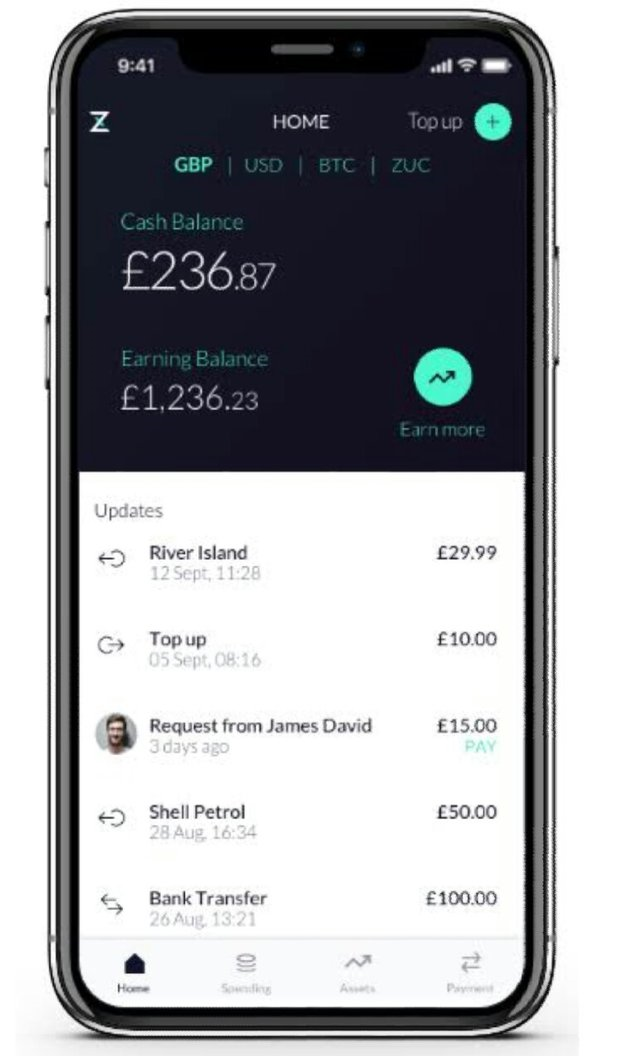Select the GBP currency tab
640x1056 pixels.
point(193,165)
